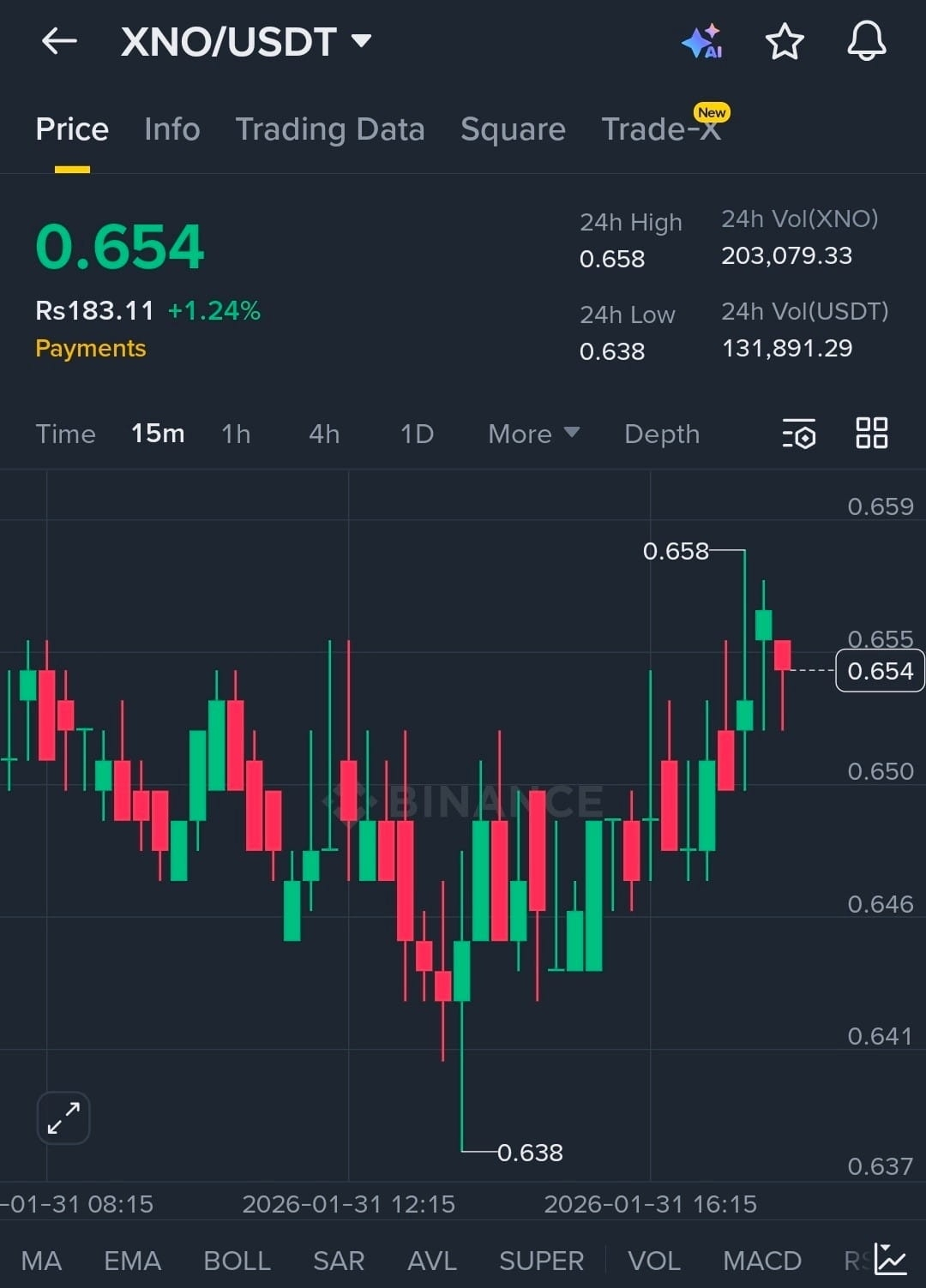Select the 1D chart interval
This screenshot has height=1288, width=926.
(417, 434)
